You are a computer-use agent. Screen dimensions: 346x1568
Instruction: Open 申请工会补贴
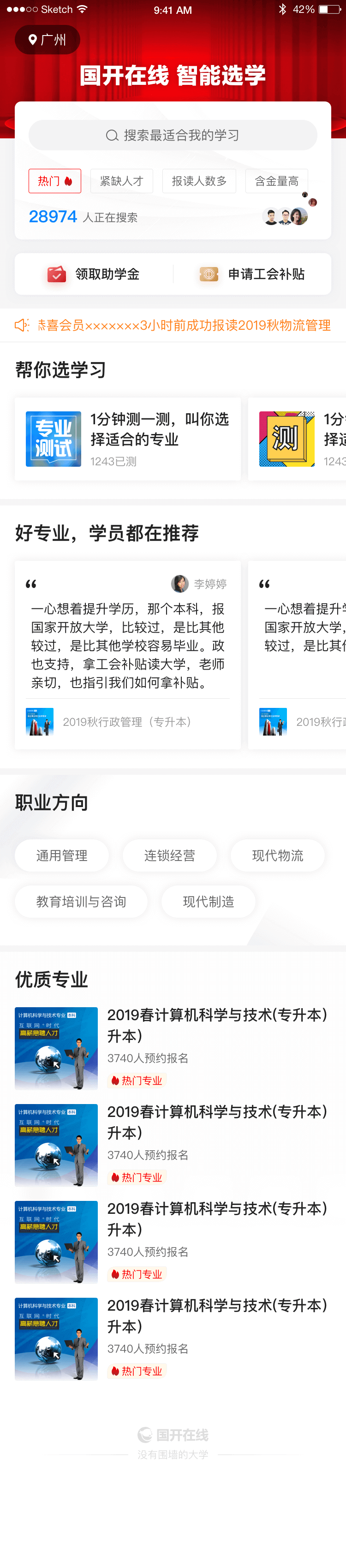point(252,274)
